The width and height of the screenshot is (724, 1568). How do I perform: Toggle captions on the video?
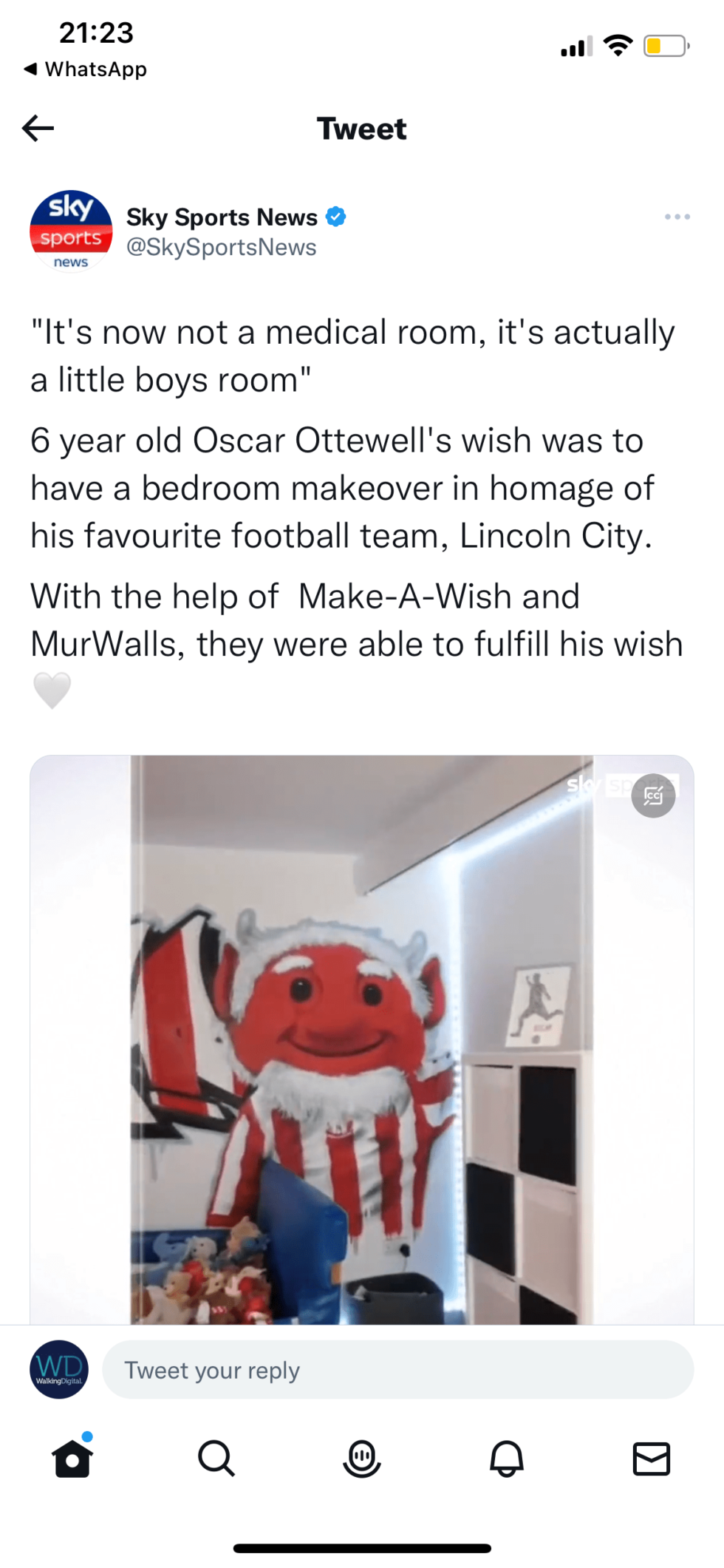pyautogui.click(x=653, y=795)
